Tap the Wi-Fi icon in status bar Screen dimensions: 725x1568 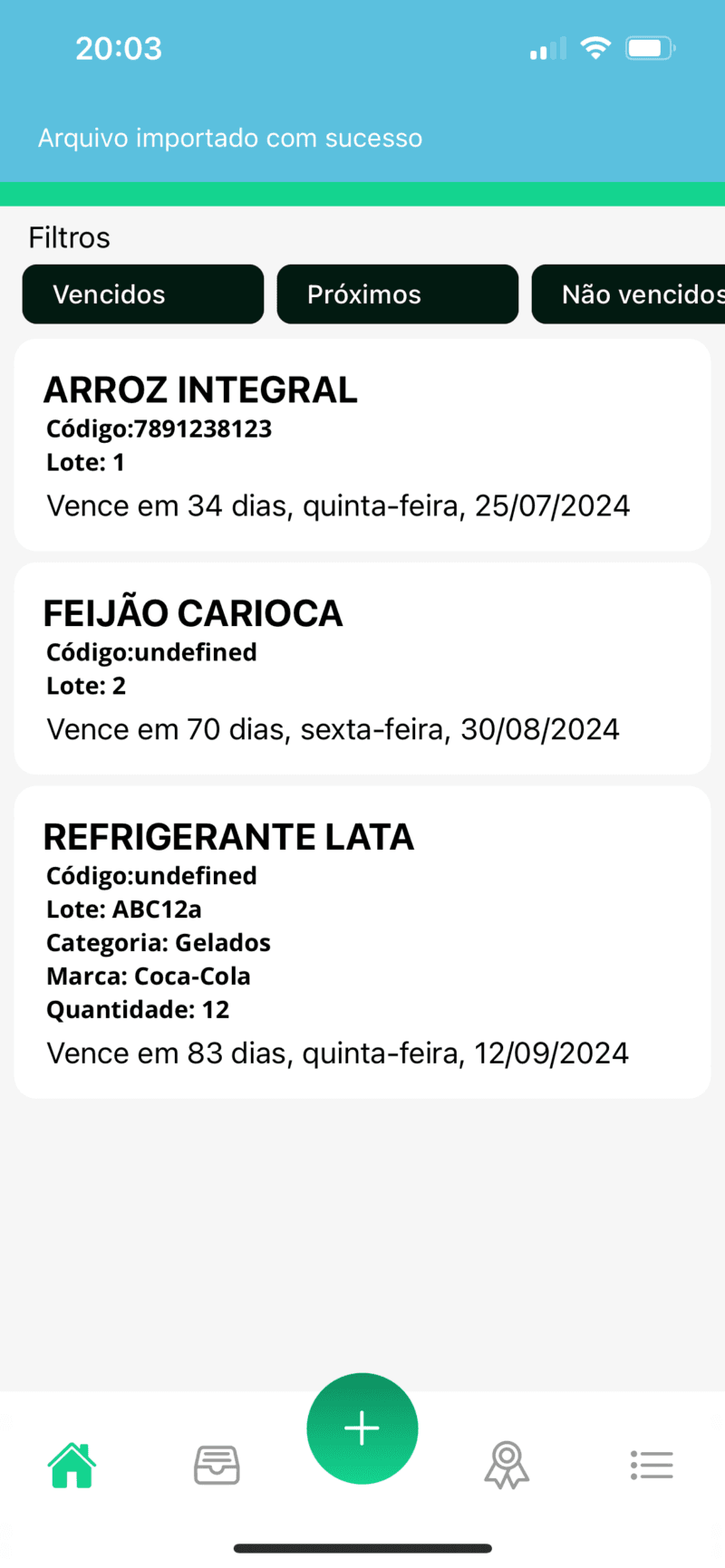pyautogui.click(x=595, y=48)
